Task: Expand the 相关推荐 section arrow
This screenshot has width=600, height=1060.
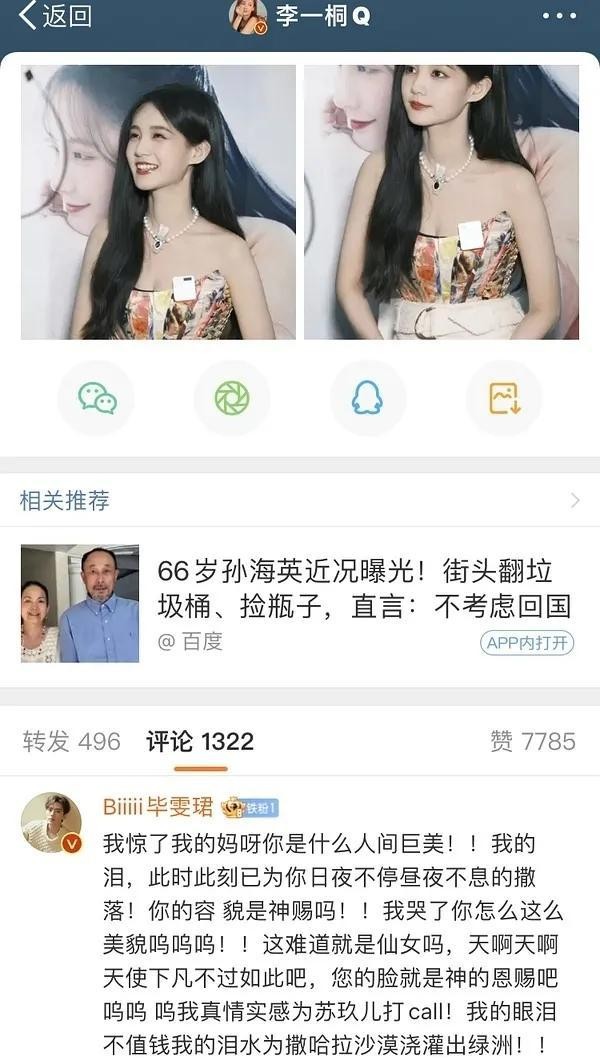Action: coord(574,500)
